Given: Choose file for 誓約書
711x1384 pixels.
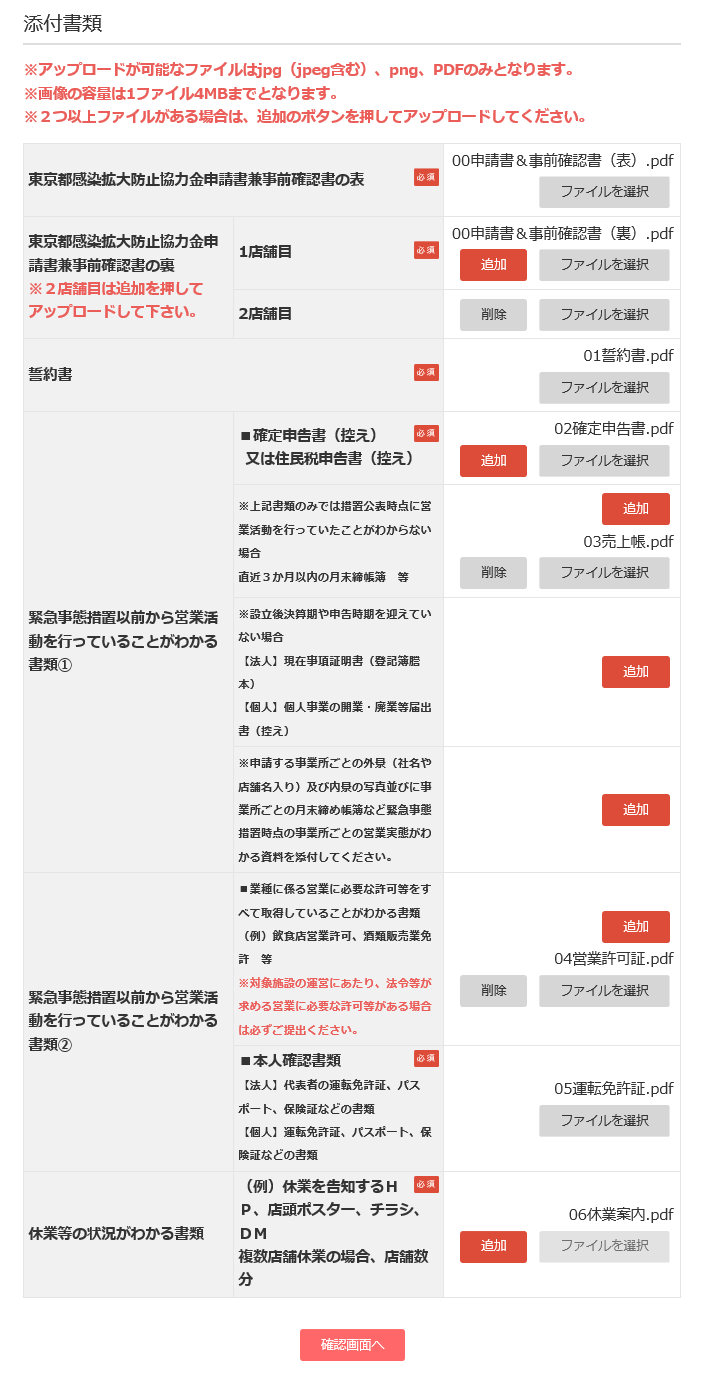Looking at the screenshot, I should click(604, 387).
